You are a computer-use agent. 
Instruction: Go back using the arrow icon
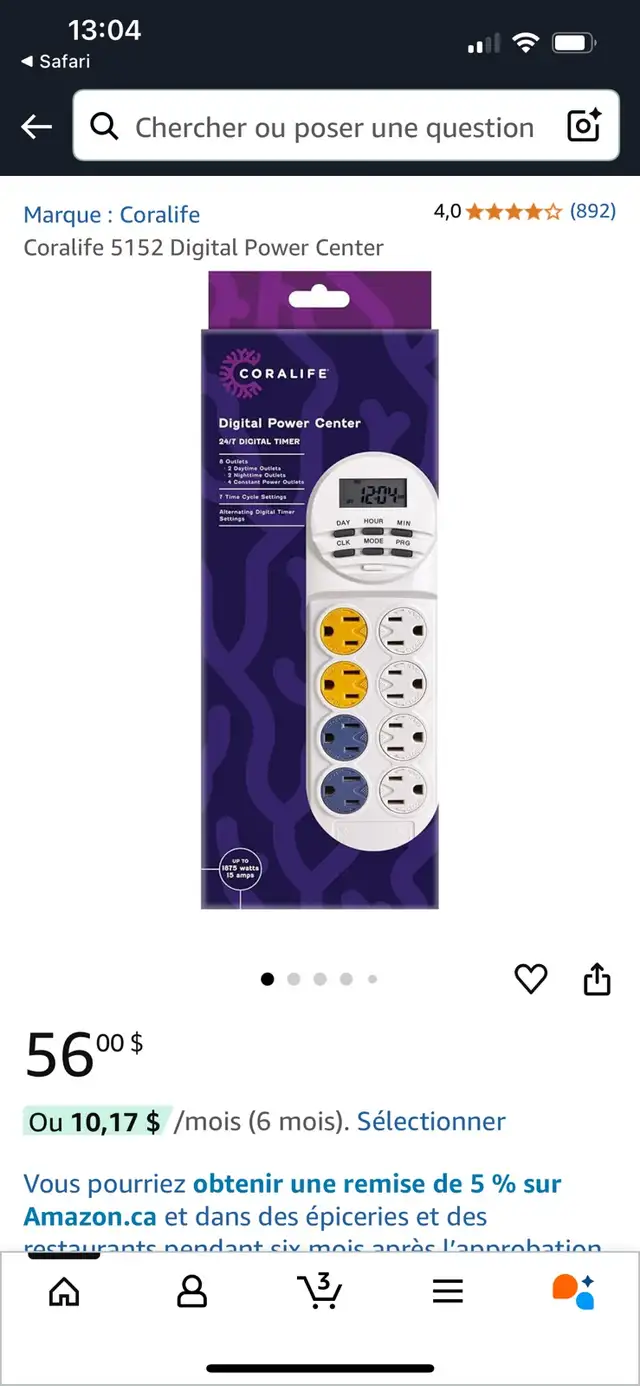click(x=37, y=126)
